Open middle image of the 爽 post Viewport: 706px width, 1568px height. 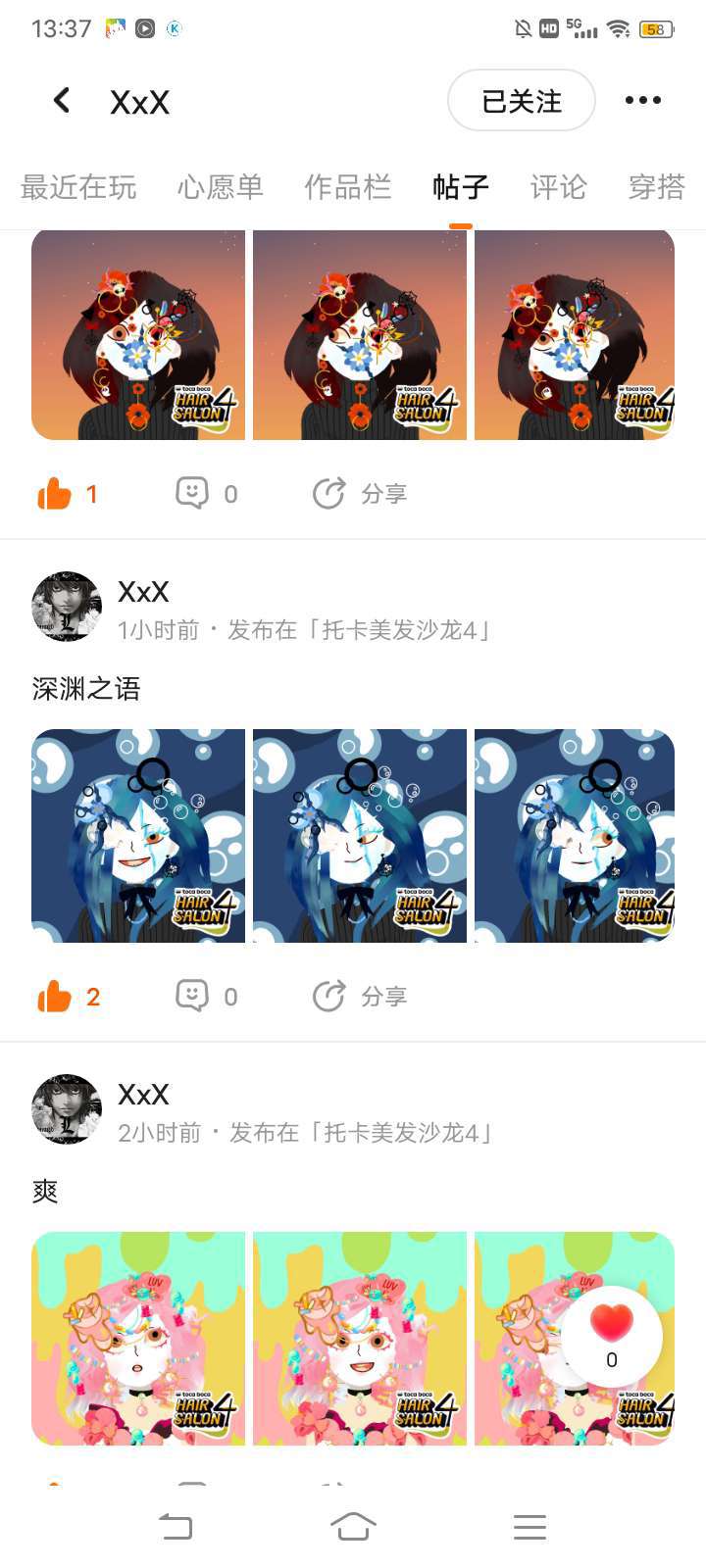[x=360, y=1339]
